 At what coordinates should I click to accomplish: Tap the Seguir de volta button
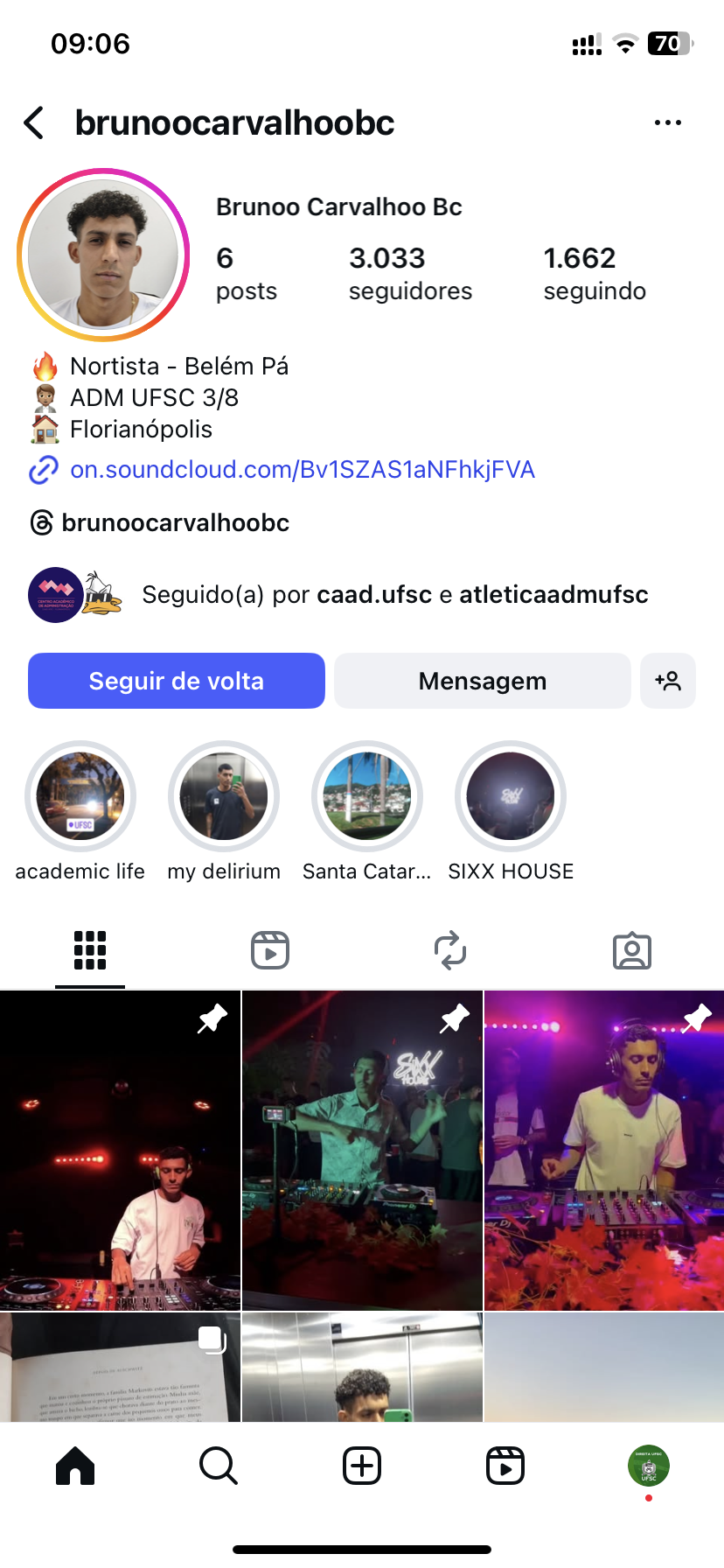point(177,681)
